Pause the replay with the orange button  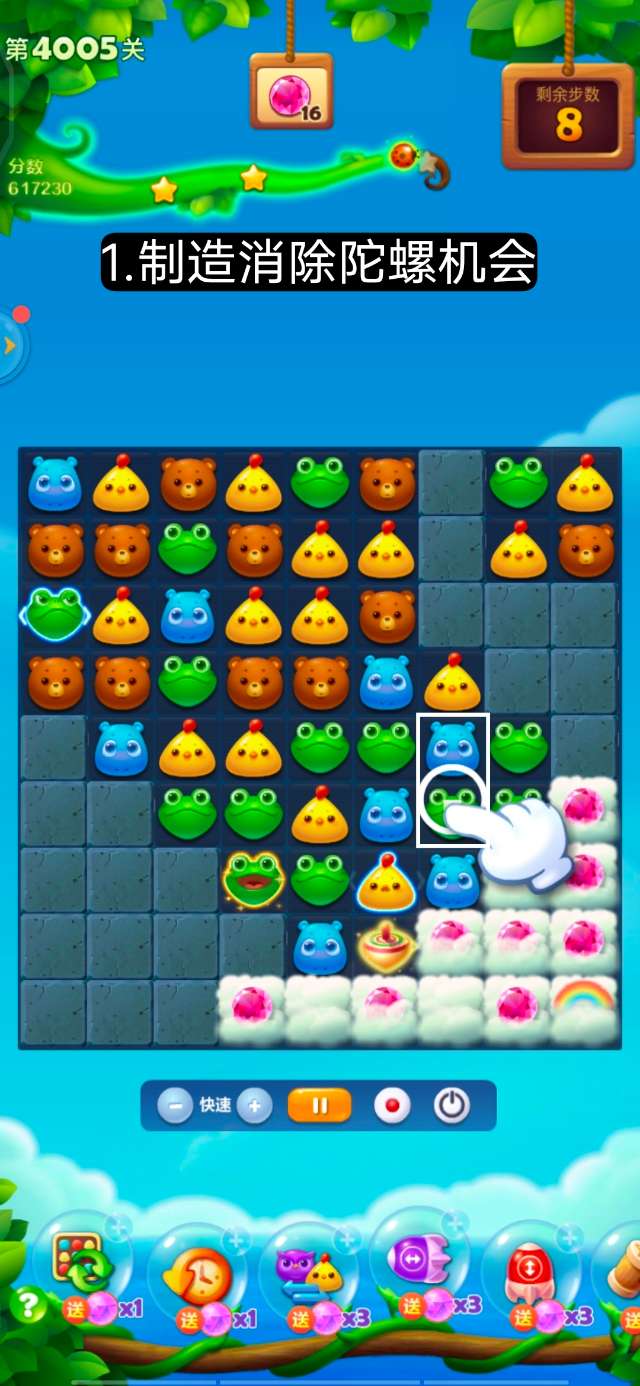click(x=320, y=1106)
